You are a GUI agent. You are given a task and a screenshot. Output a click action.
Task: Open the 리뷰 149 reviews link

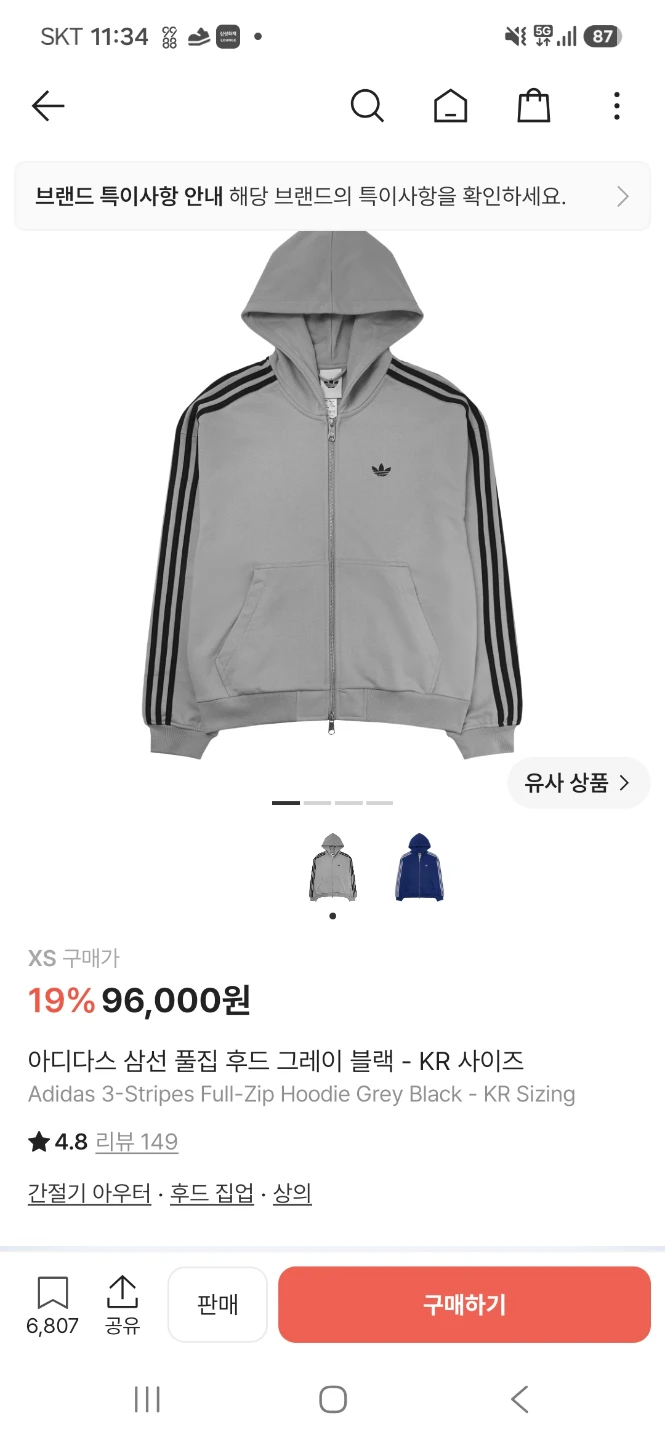click(x=136, y=1142)
